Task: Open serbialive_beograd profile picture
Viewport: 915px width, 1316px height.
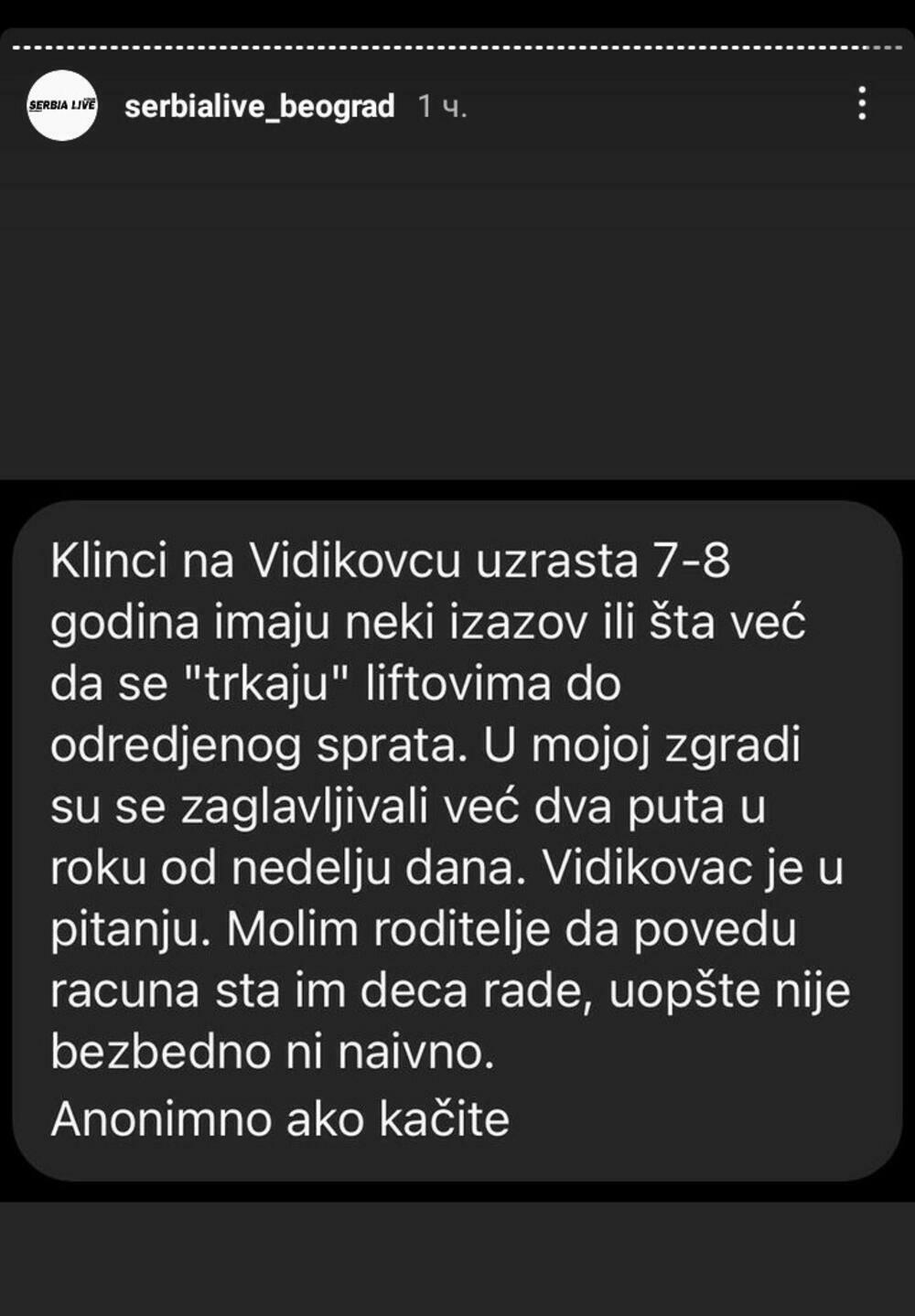Action: 62,105
